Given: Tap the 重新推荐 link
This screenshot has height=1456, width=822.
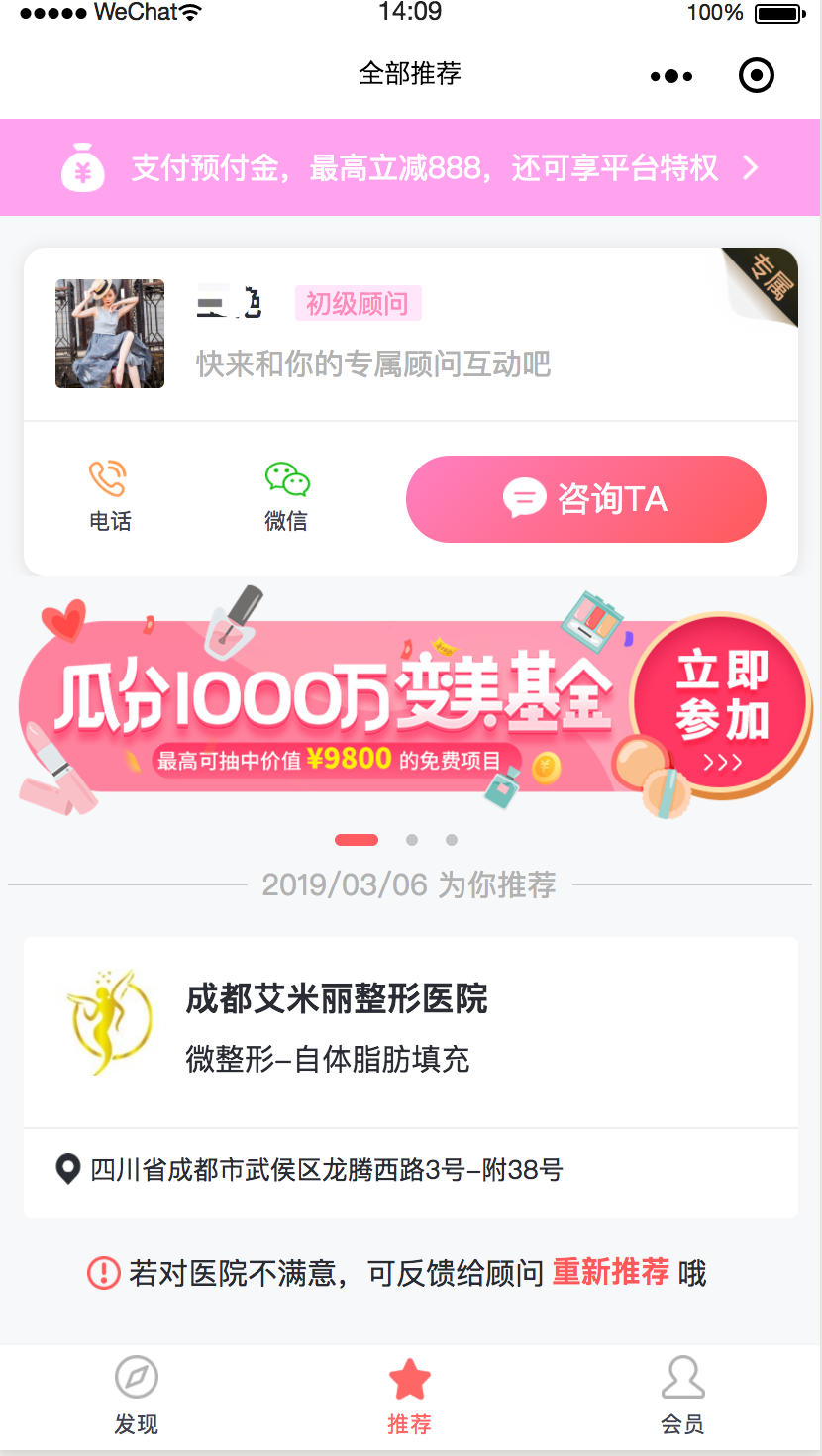Looking at the screenshot, I should tap(610, 1272).
